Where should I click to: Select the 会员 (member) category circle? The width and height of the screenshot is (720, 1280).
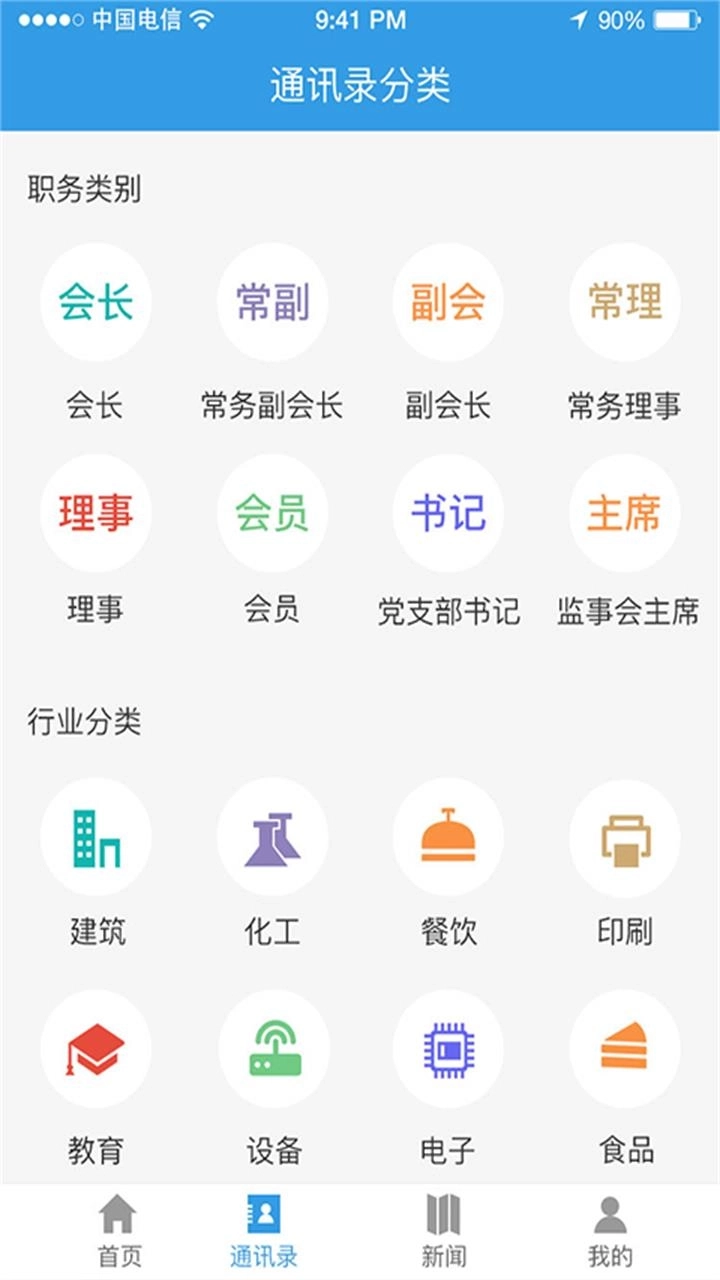(272, 512)
